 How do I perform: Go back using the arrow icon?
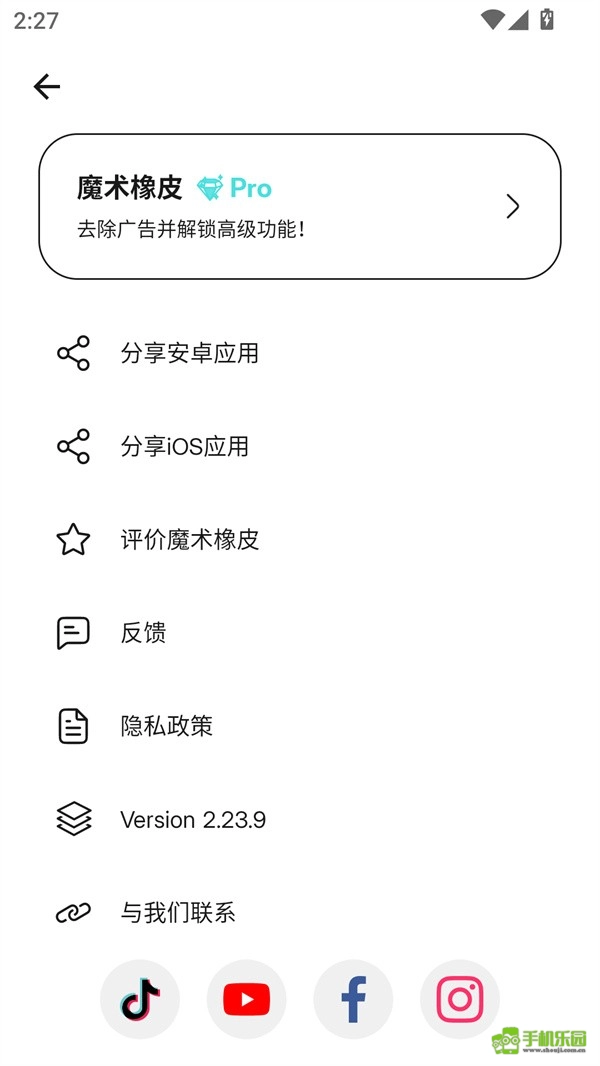47,87
